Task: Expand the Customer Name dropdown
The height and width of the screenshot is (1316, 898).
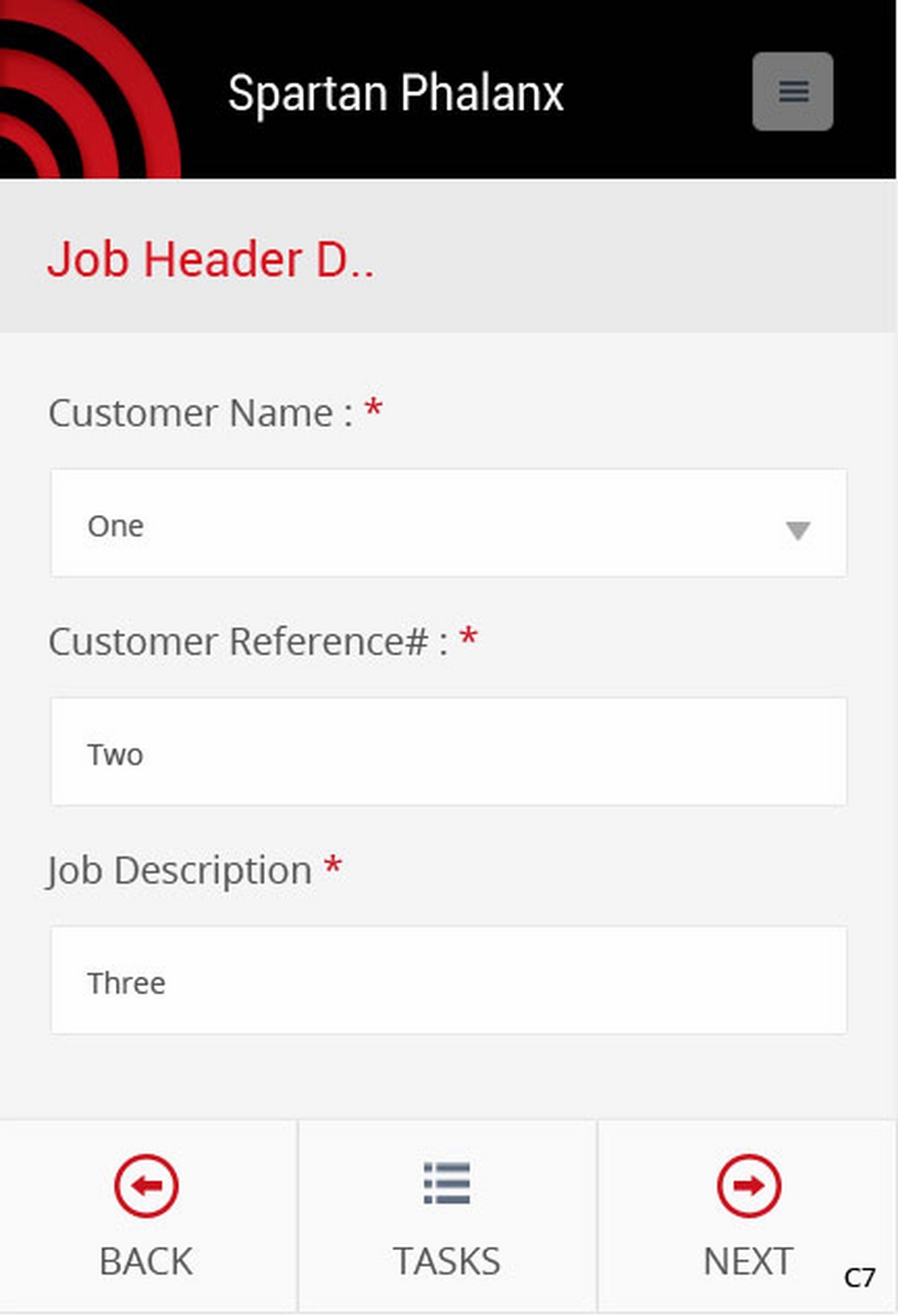Action: [x=448, y=524]
